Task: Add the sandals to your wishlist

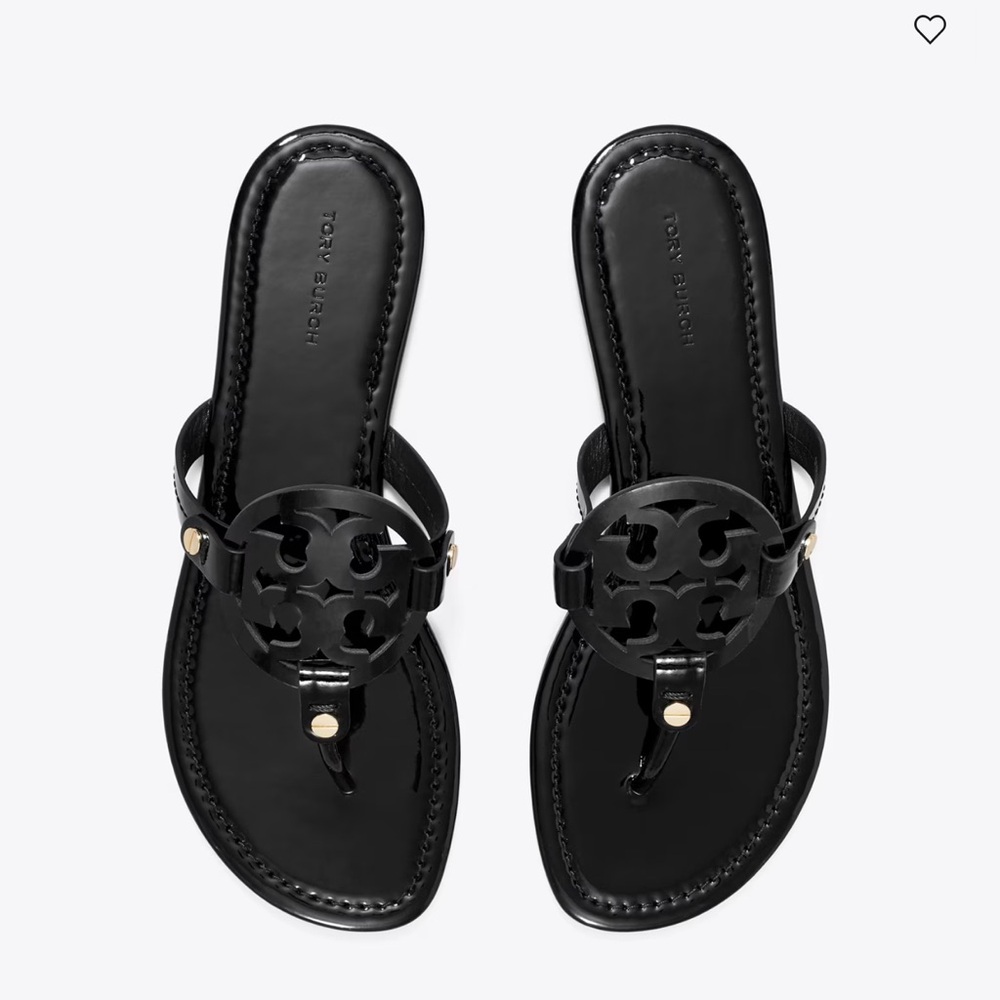Action: (x=929, y=31)
